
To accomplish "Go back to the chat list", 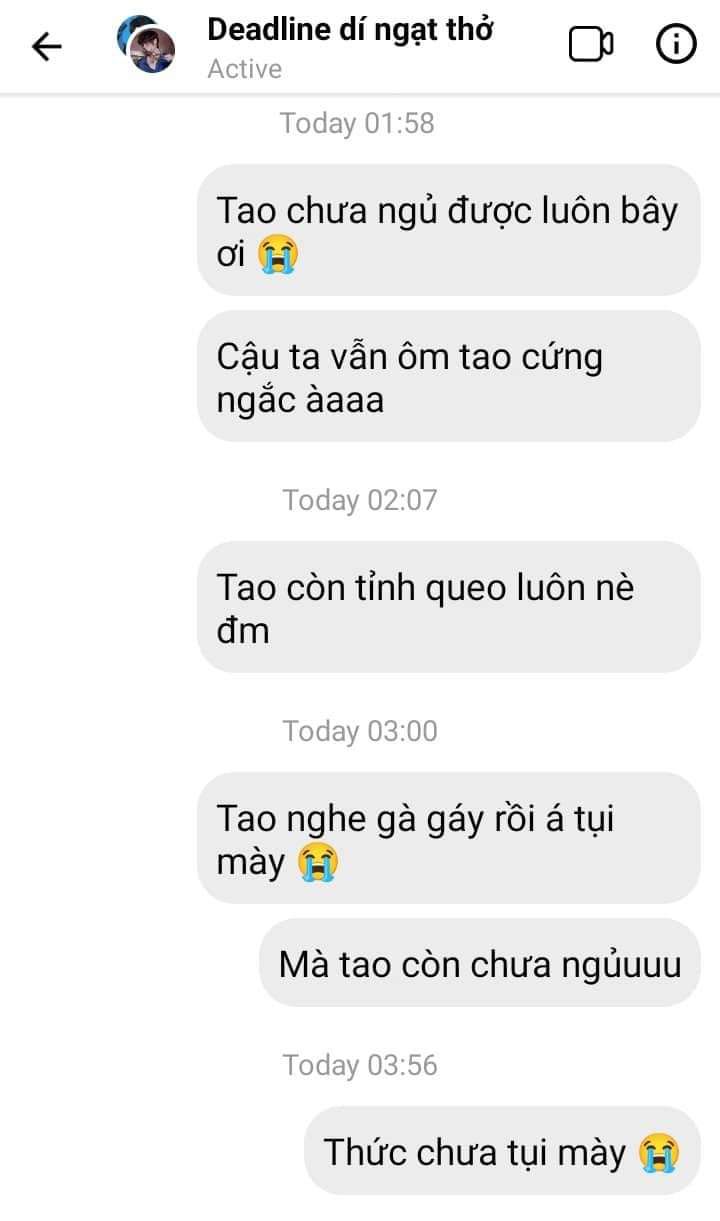I will (47, 46).
